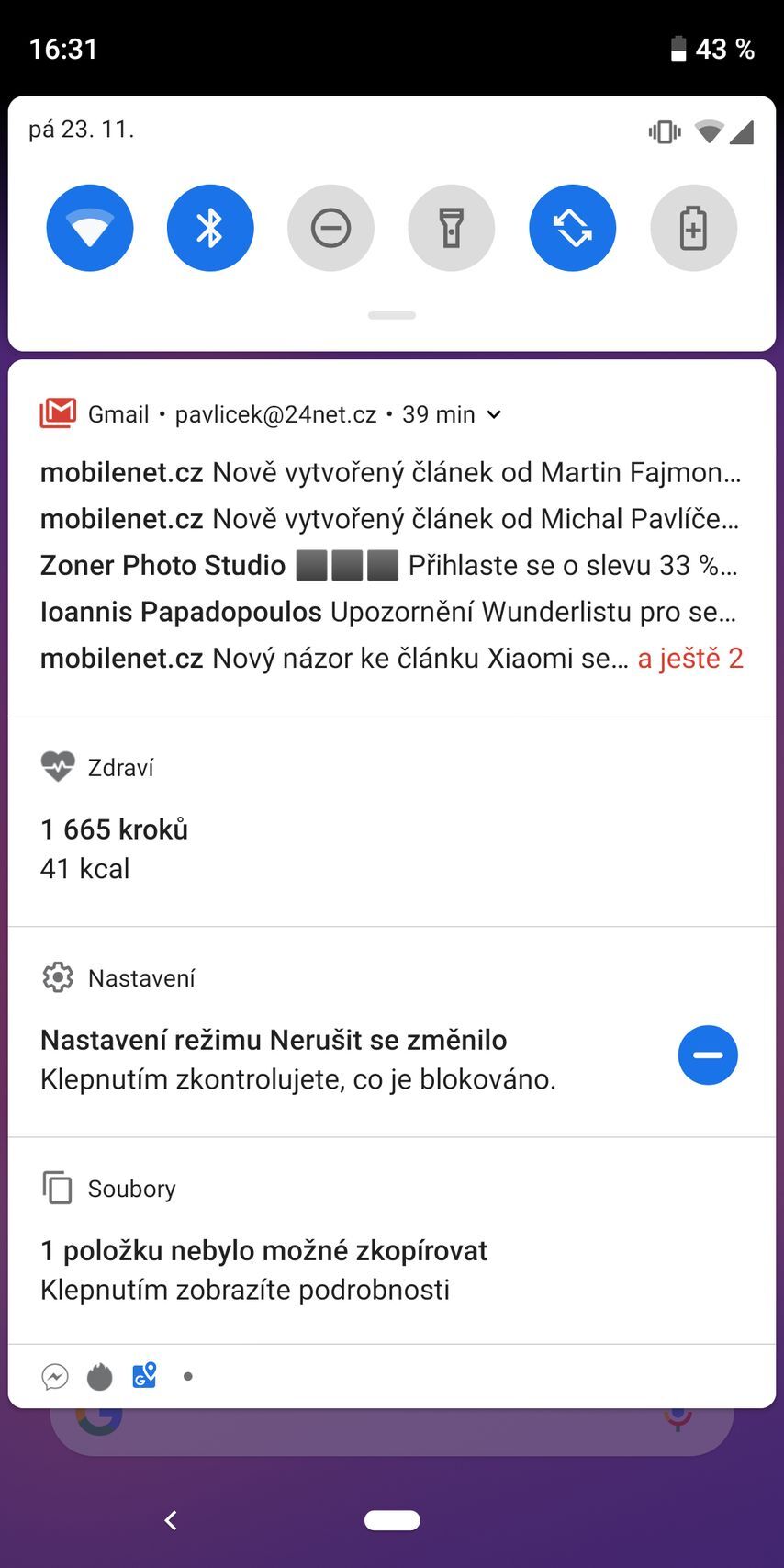
Task: Tap the Nastavení gear icon
Action: [58, 976]
